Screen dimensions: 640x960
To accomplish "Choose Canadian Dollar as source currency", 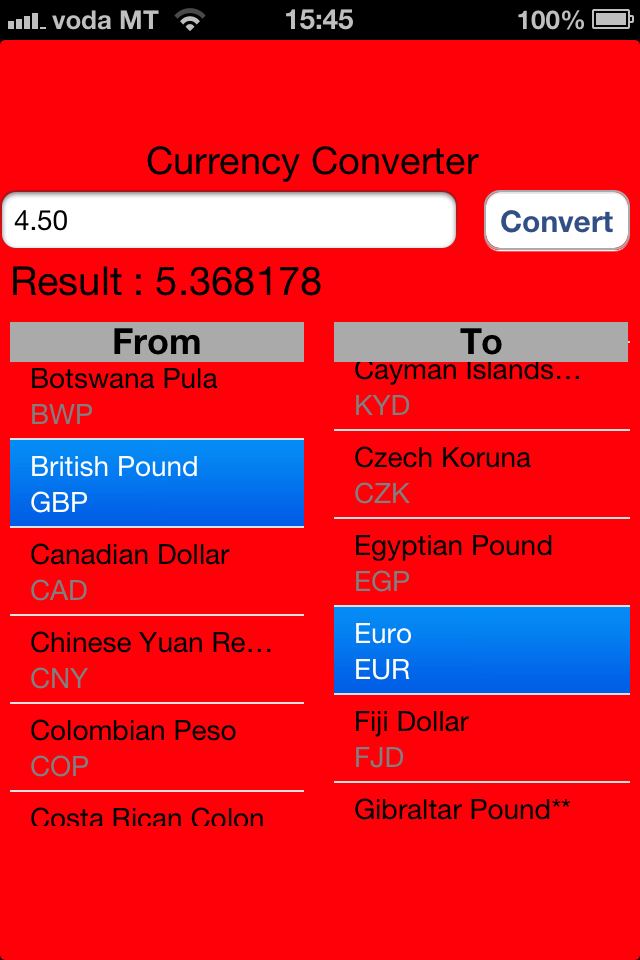I will click(x=156, y=571).
